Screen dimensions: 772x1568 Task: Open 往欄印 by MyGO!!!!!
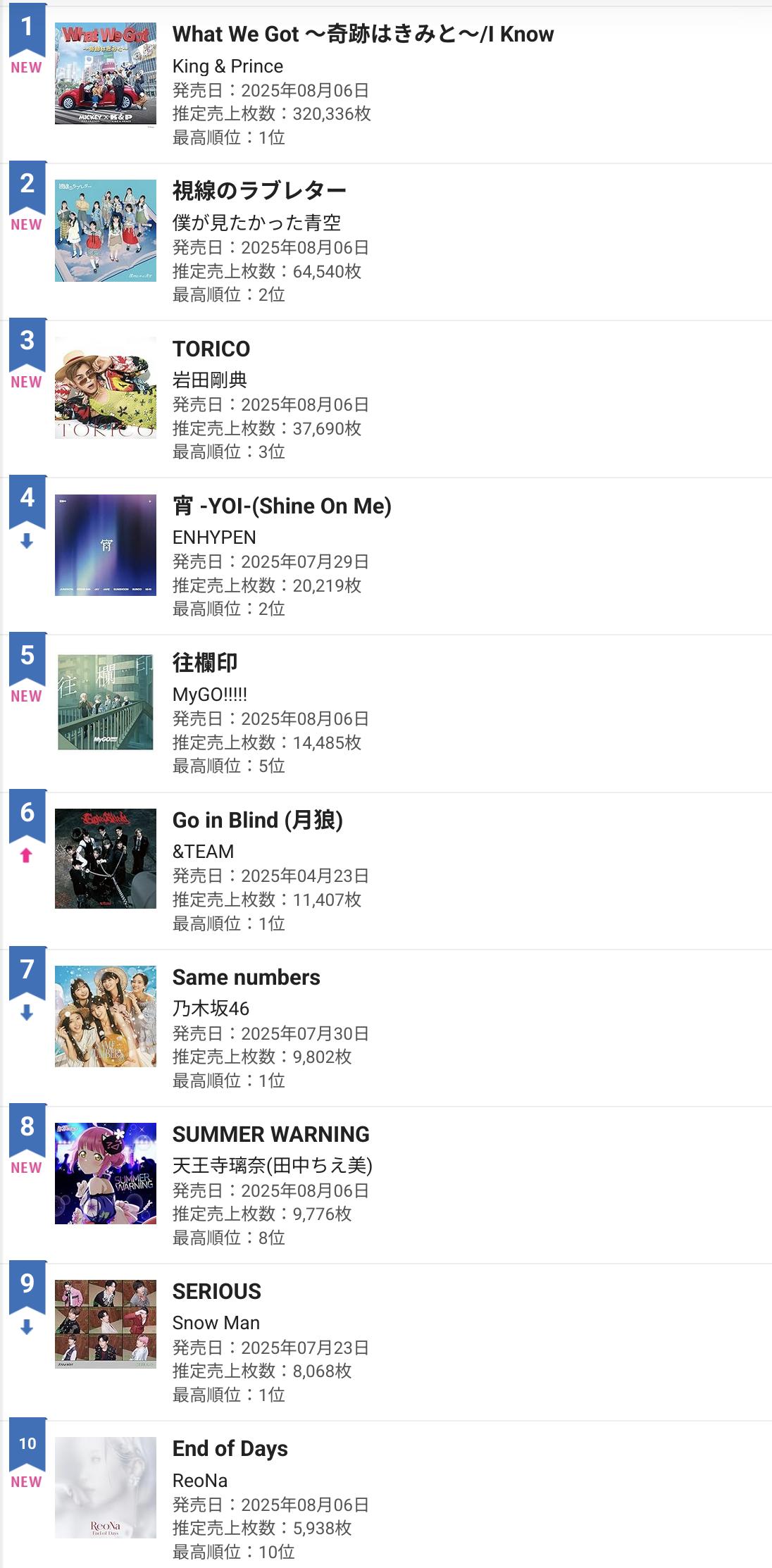205,663
